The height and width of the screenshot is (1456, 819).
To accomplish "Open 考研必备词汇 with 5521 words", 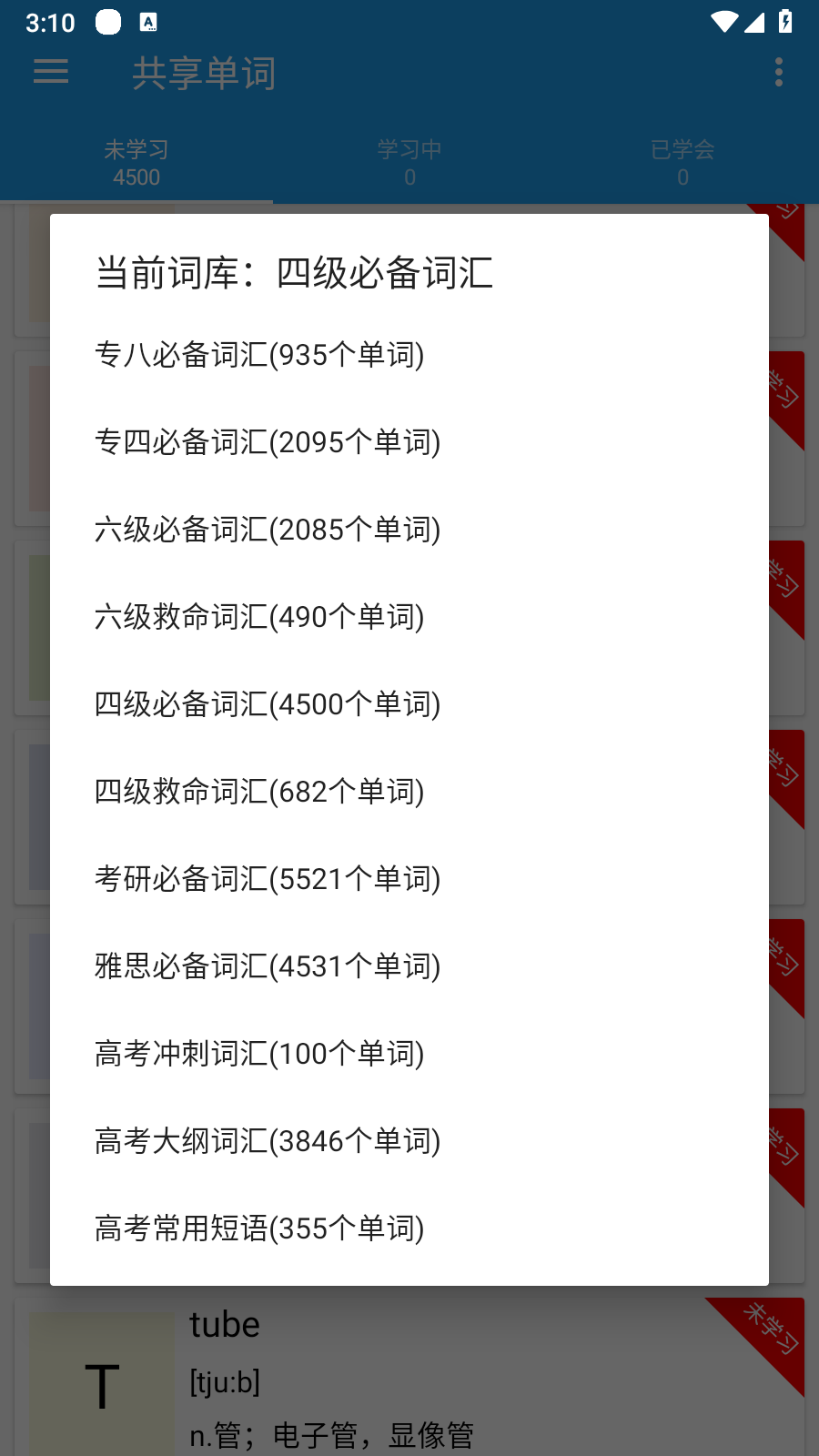I will (268, 879).
